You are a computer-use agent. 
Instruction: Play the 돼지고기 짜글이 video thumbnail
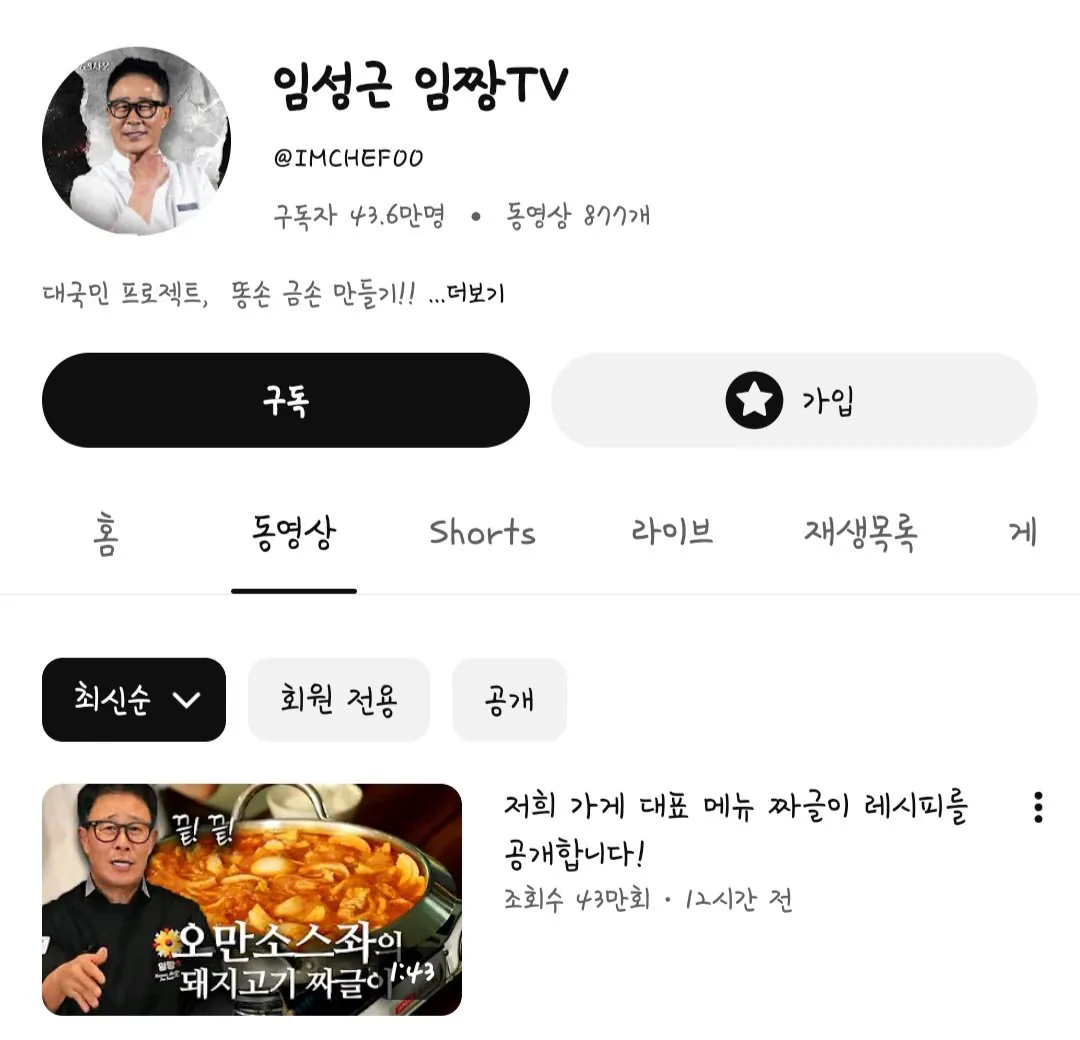tap(252, 899)
